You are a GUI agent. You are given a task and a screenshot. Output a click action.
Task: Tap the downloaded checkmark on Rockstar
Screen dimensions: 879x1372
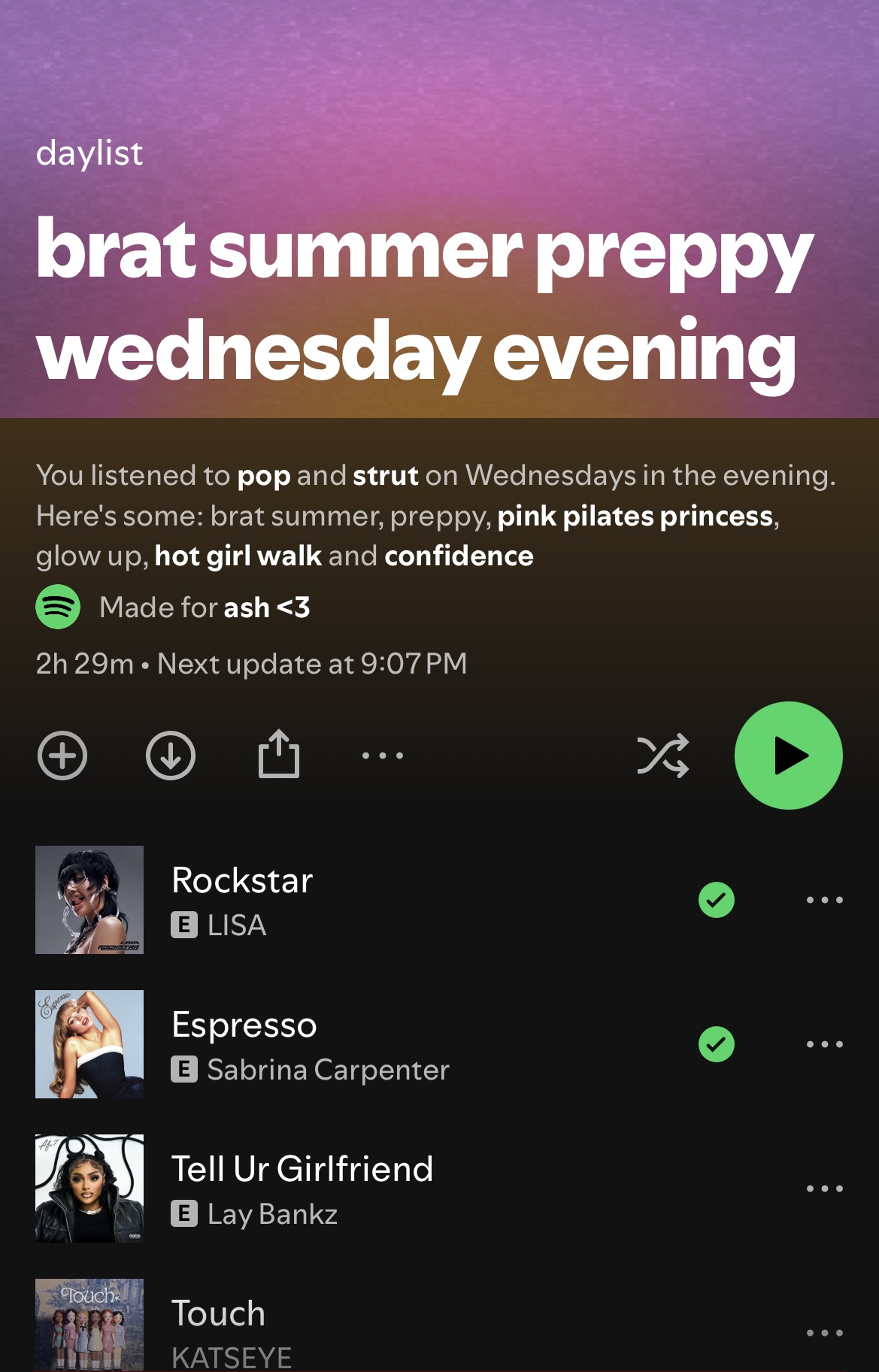(716, 898)
